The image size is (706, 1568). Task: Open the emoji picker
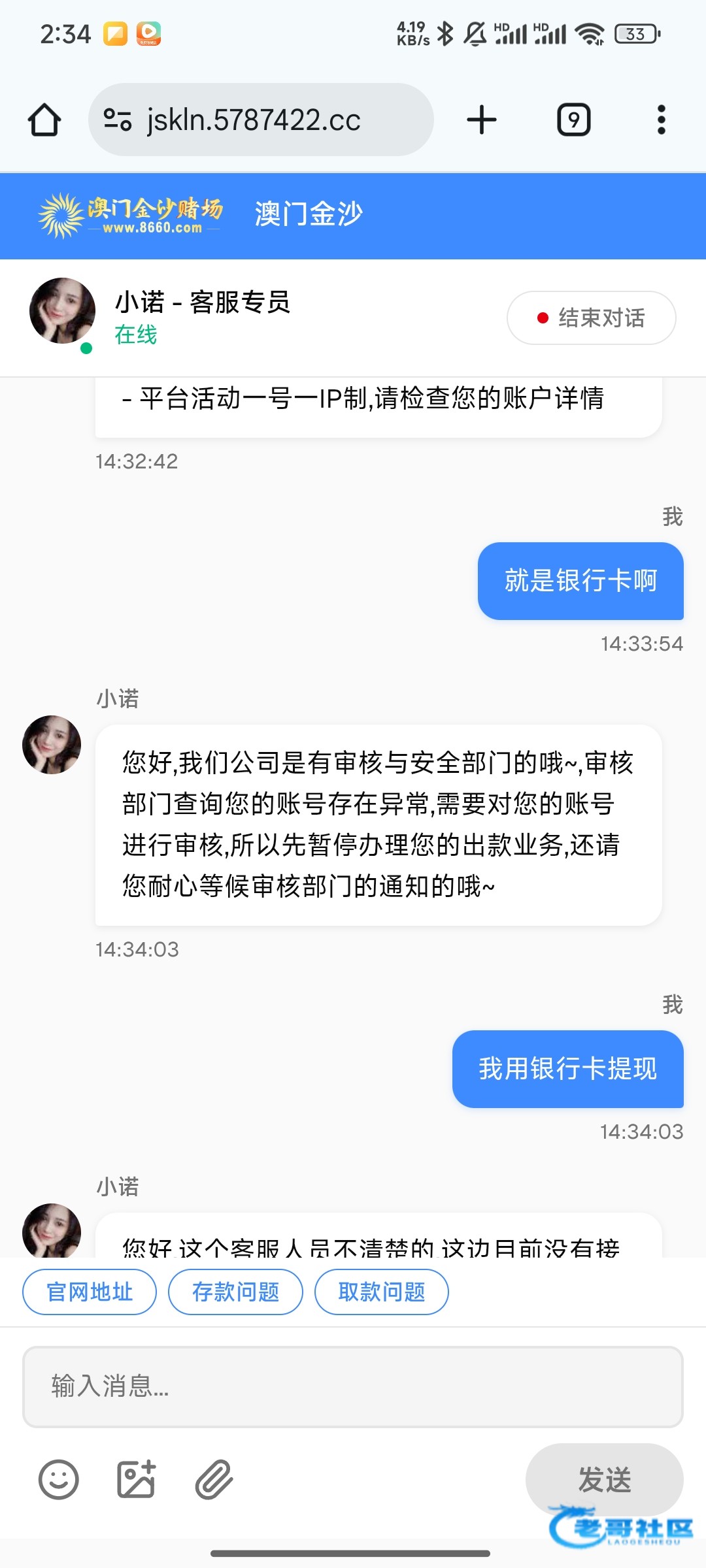coord(59,1480)
